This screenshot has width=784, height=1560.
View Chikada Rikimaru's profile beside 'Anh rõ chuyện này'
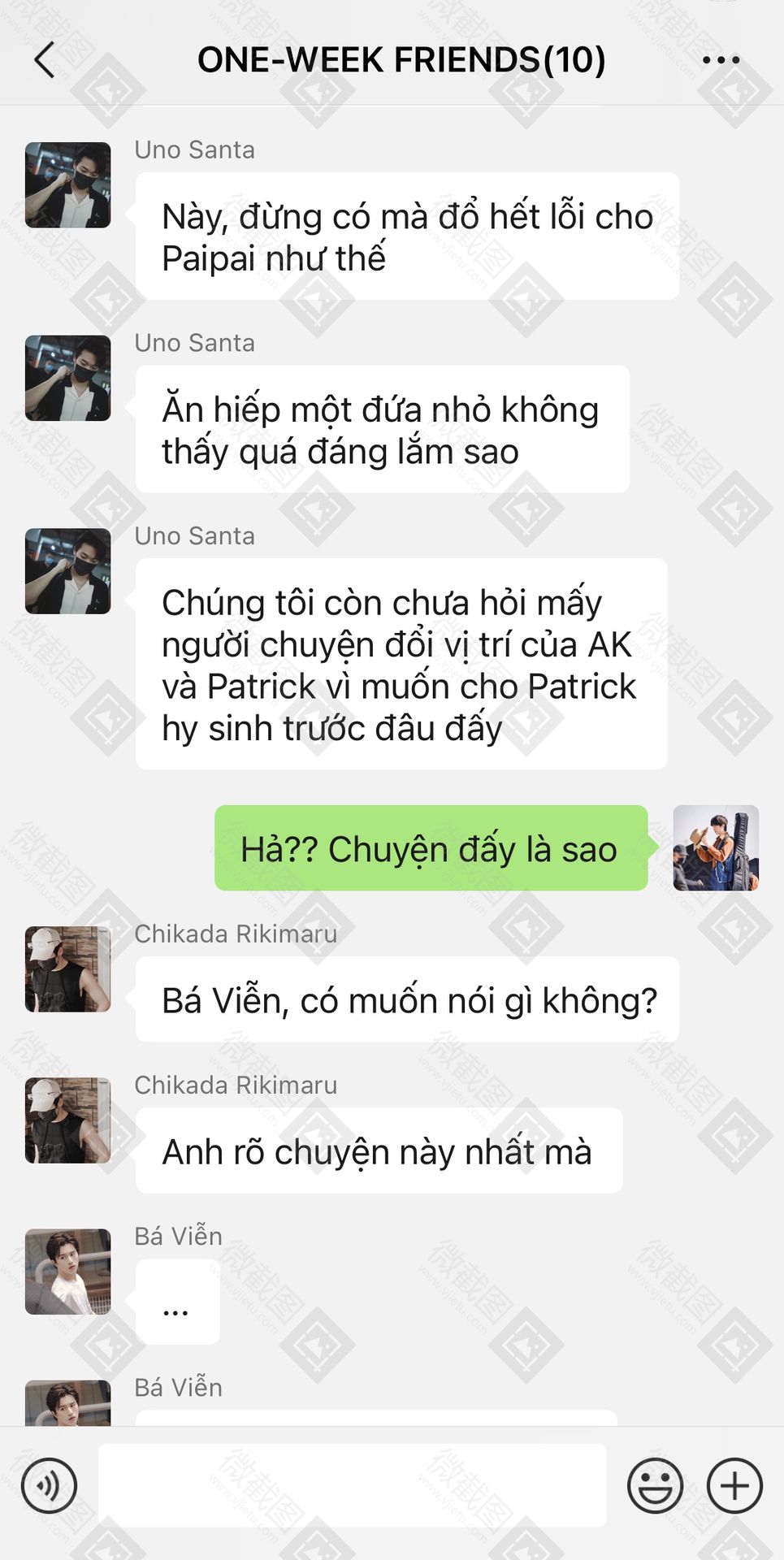coord(68,1120)
